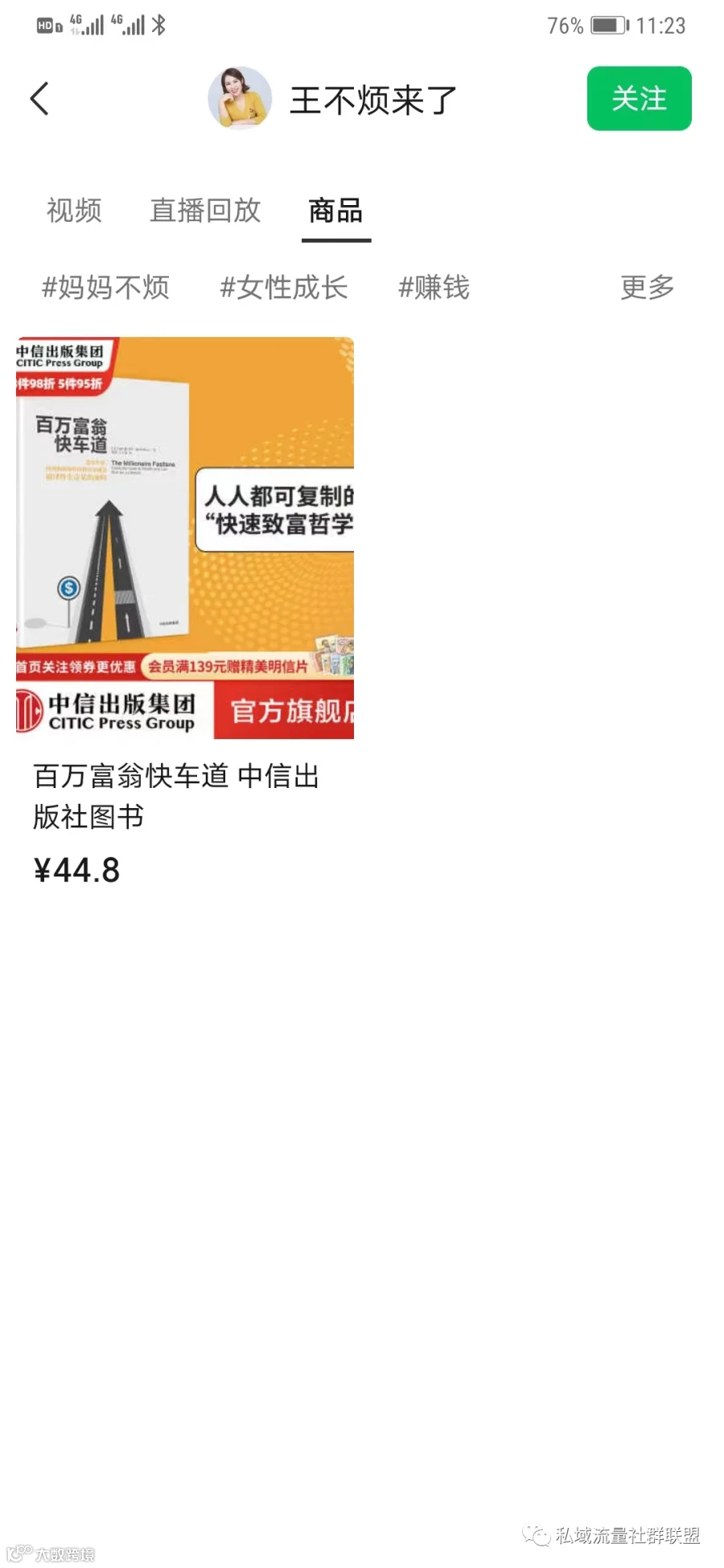
Task: Tap the green 关注 follow button
Action: (639, 98)
